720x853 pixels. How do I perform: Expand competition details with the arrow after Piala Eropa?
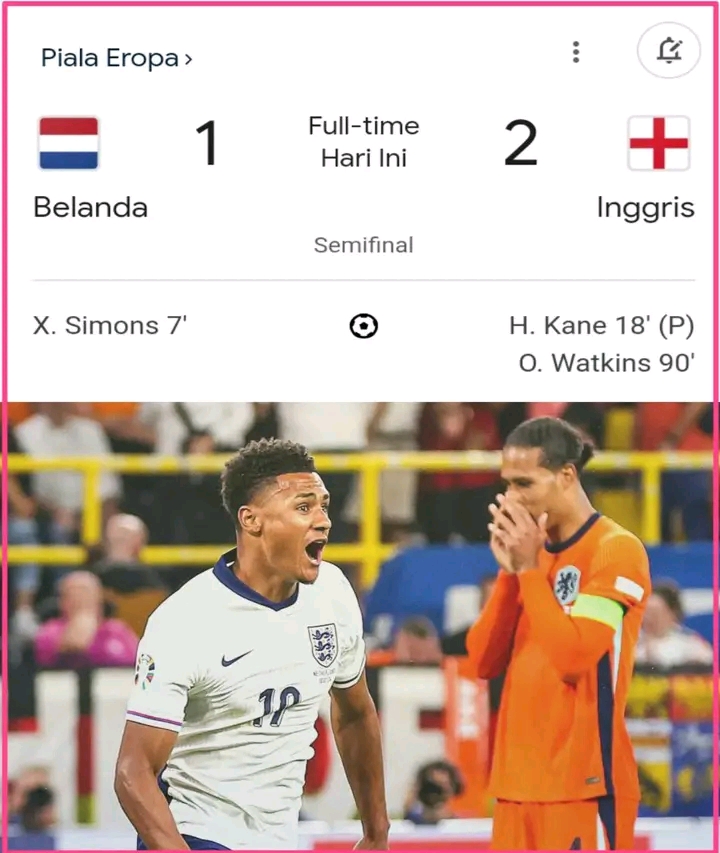tap(187, 58)
